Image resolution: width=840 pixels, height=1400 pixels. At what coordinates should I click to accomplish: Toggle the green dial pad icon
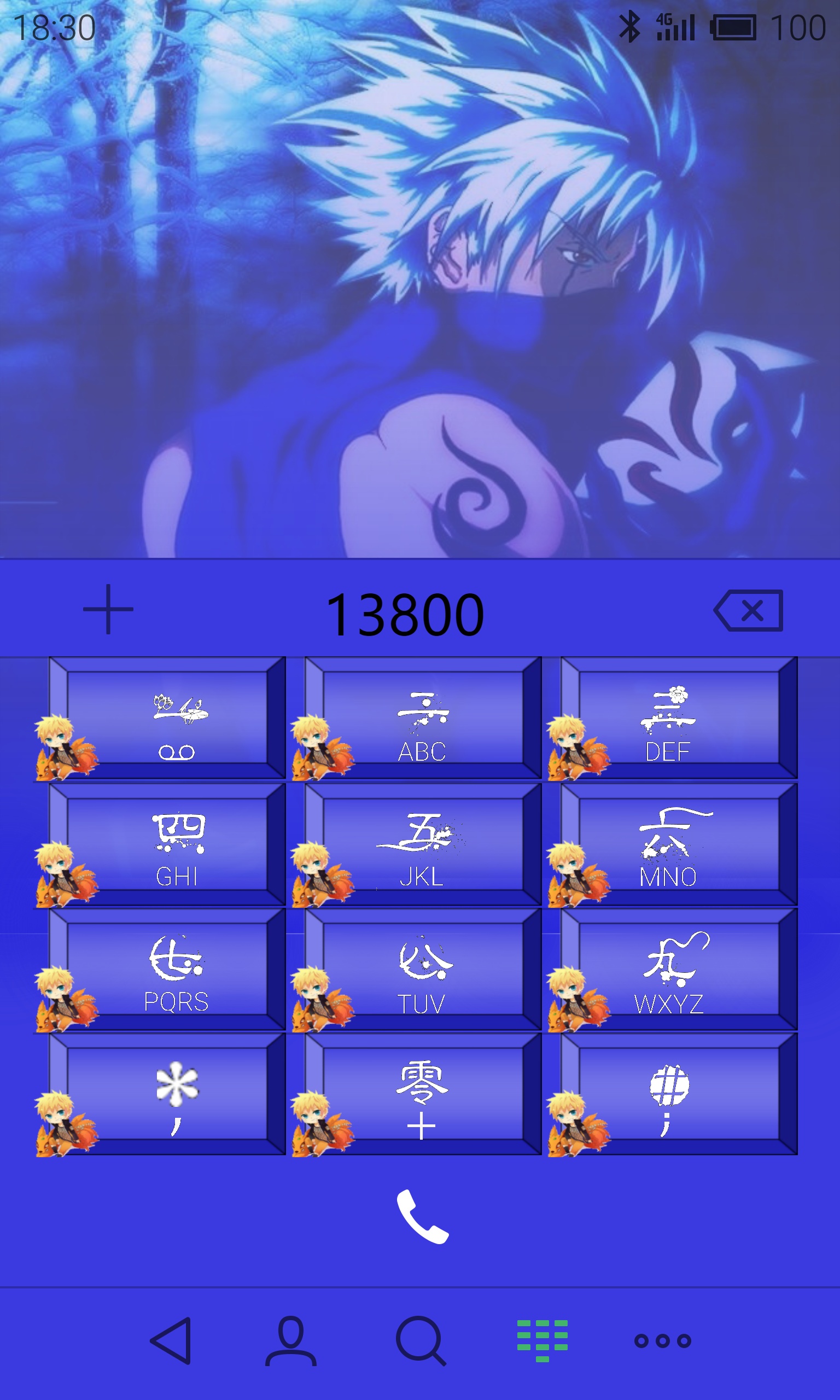click(542, 1340)
